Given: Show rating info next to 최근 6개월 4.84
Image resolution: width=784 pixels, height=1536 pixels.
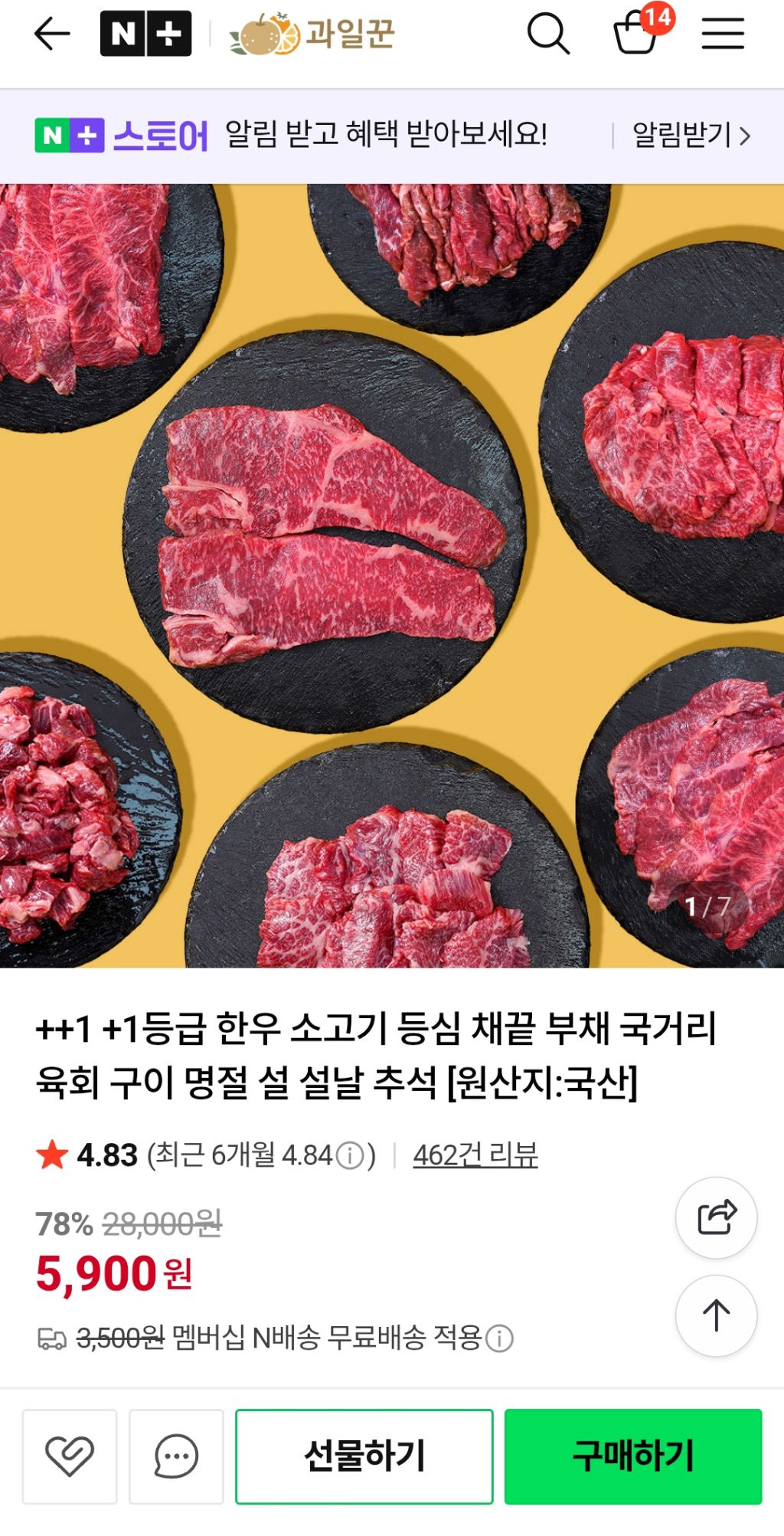Looking at the screenshot, I should click(x=351, y=1154).
